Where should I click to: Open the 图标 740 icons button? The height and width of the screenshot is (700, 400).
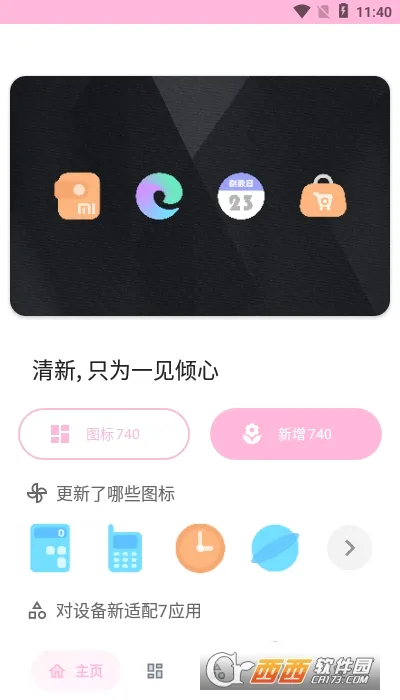[104, 433]
